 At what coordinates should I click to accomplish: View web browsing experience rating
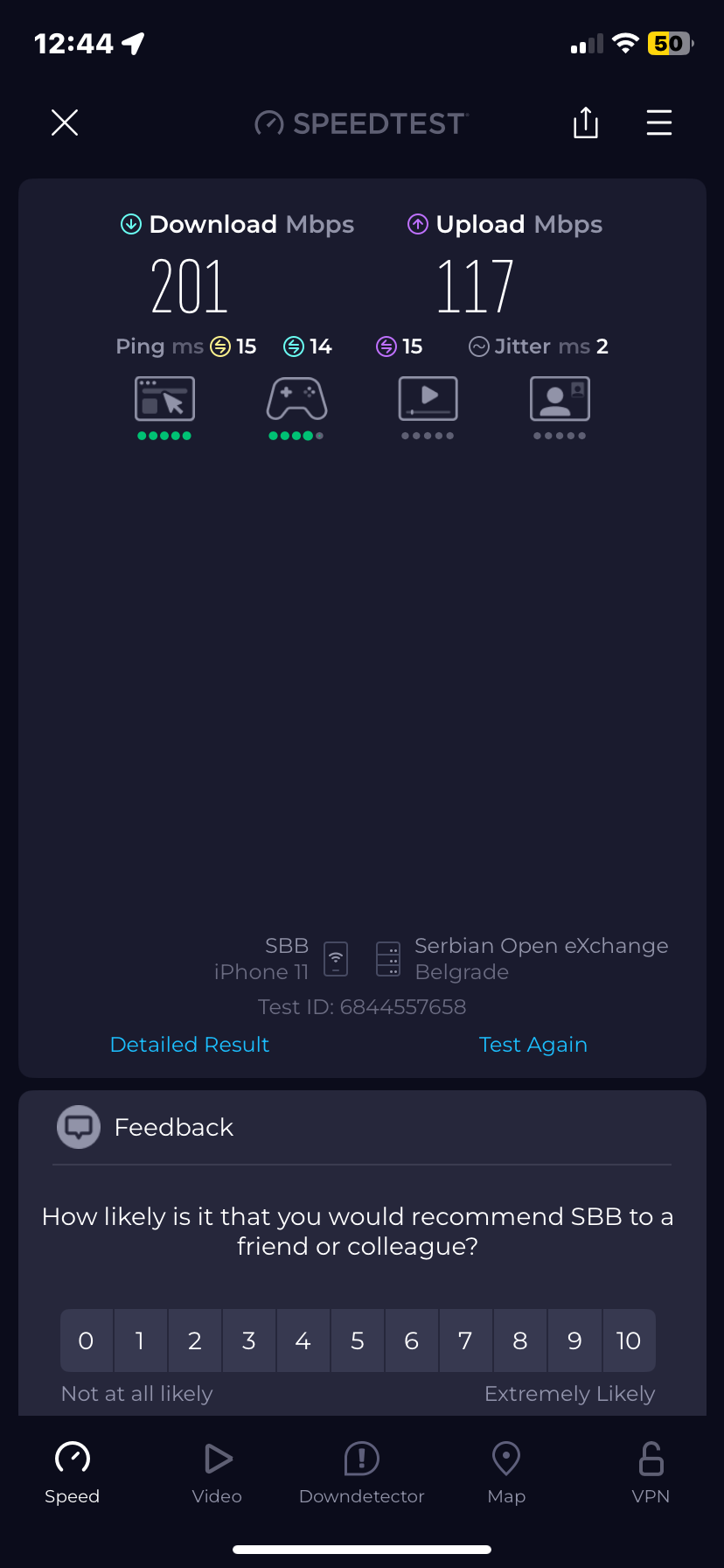(164, 407)
